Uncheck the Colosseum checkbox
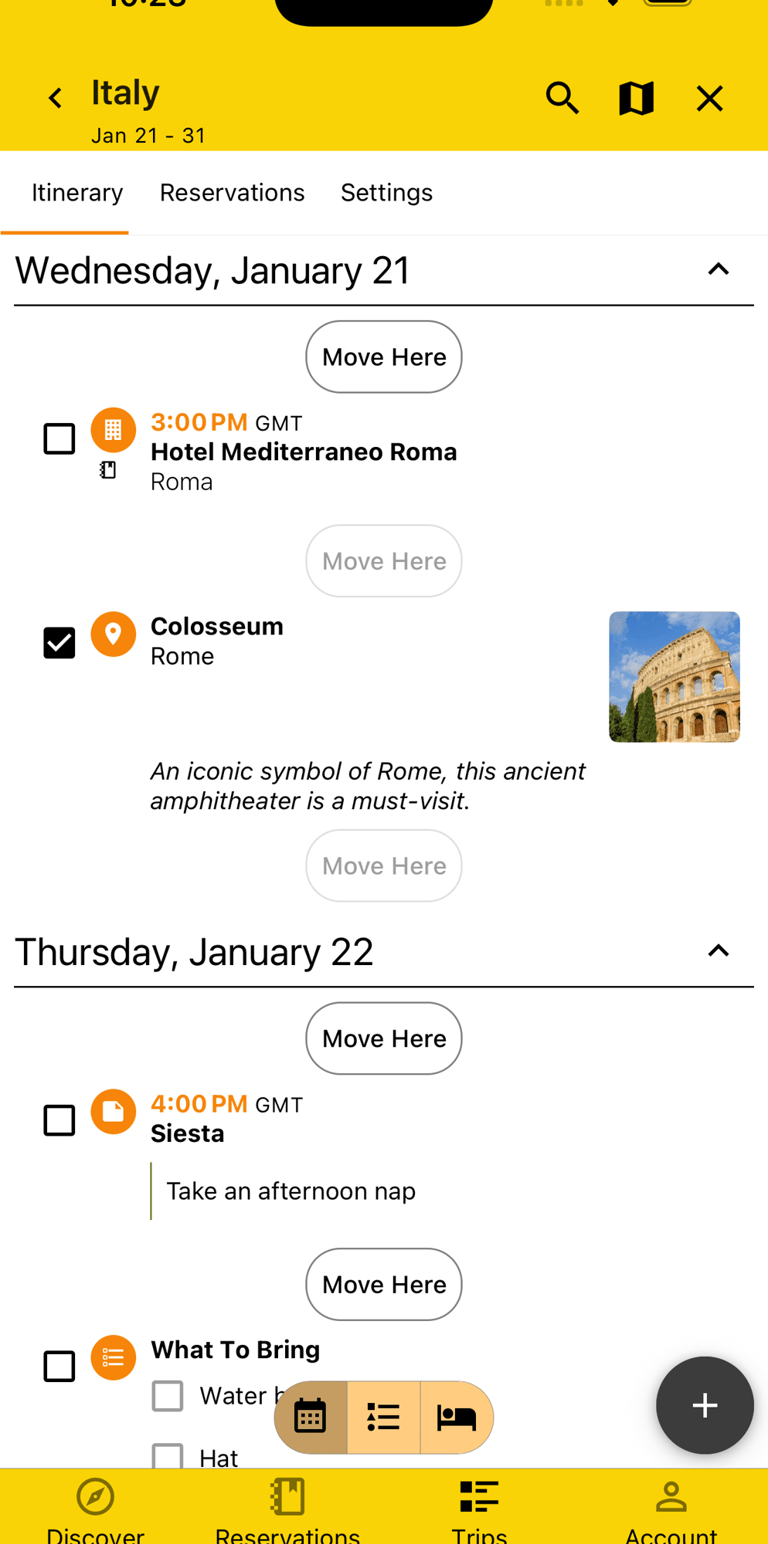 (x=59, y=643)
